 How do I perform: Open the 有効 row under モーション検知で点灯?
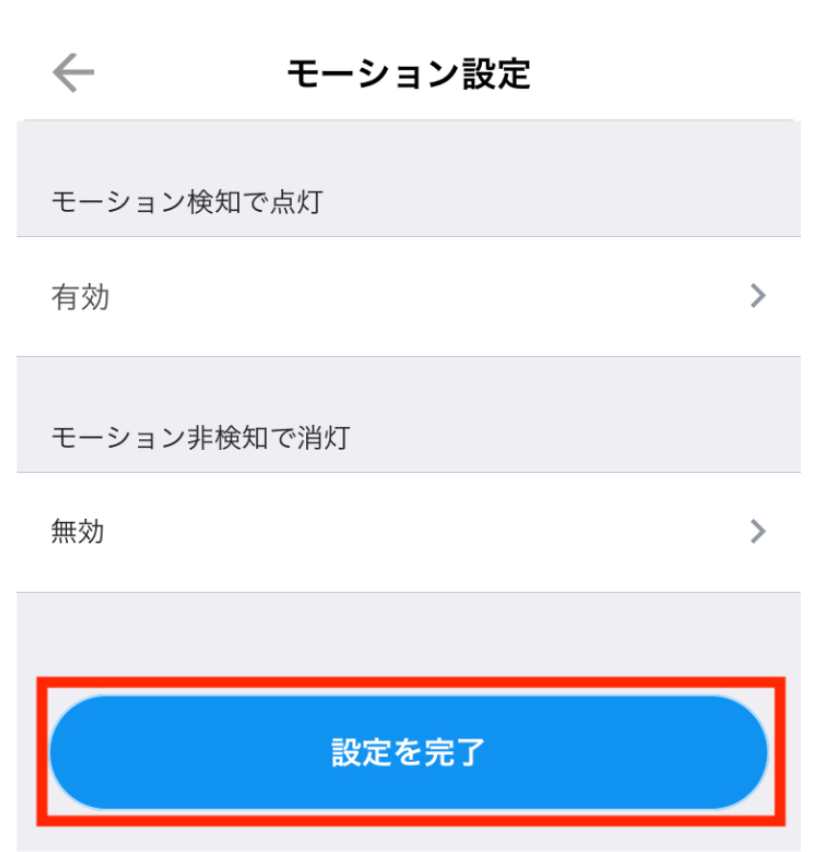[408, 296]
